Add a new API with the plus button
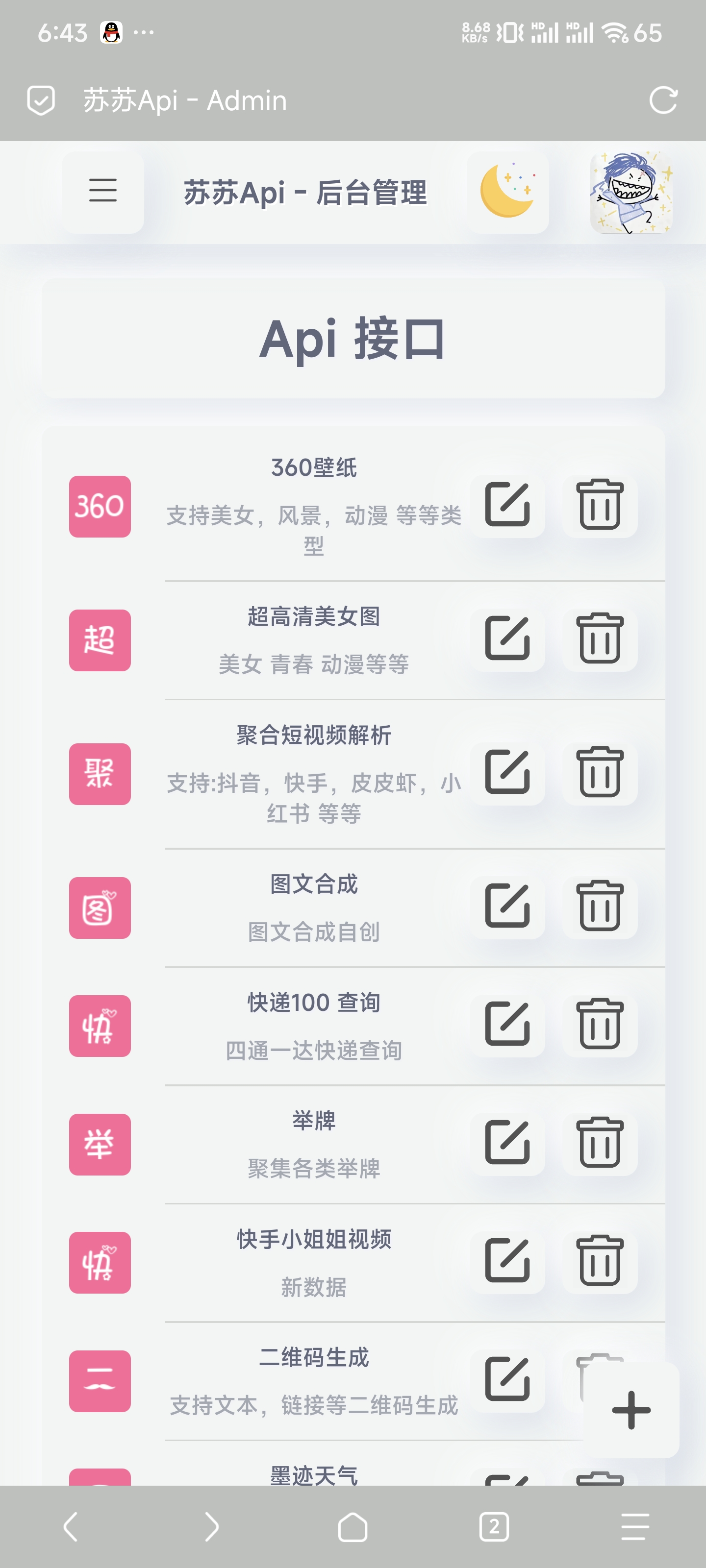706x1568 pixels. point(631,1410)
